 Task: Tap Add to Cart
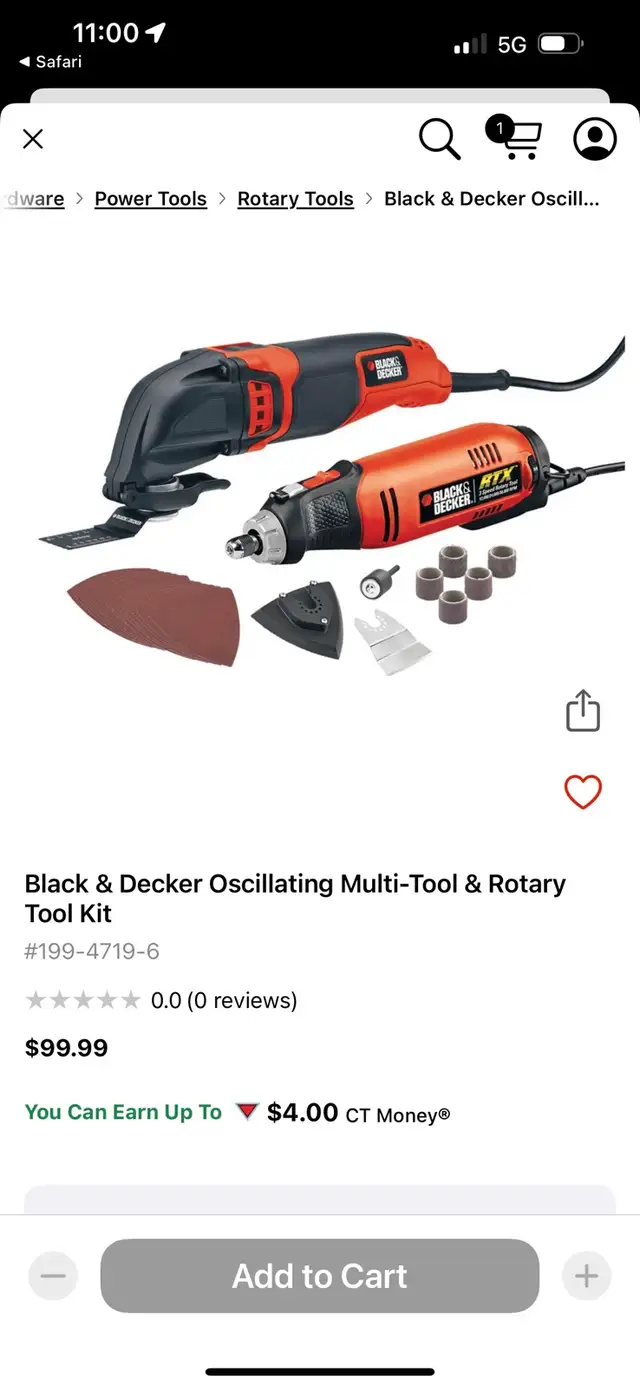(x=320, y=1276)
